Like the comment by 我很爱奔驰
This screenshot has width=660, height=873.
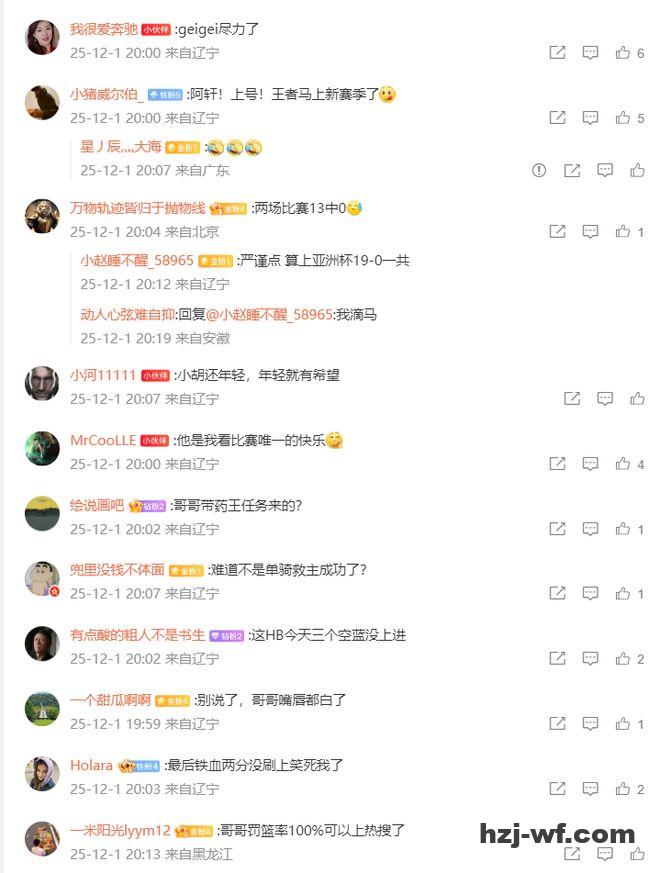click(623, 53)
